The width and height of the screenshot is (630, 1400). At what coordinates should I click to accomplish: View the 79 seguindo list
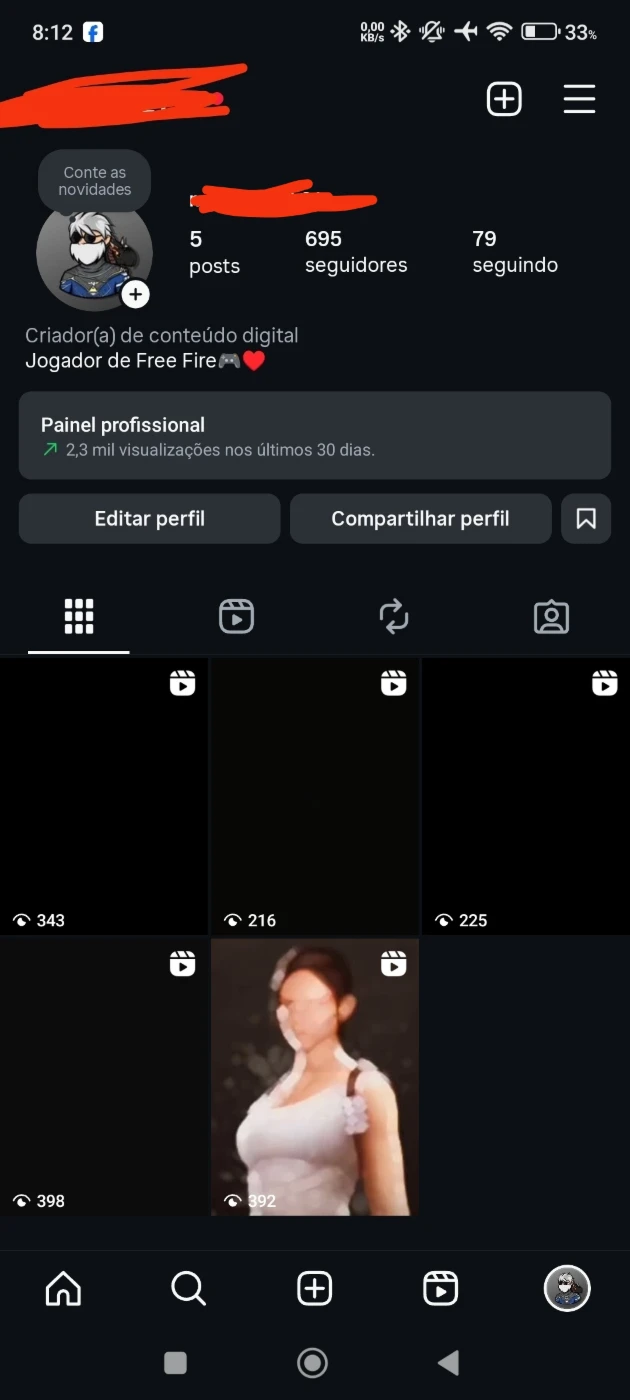click(x=514, y=251)
